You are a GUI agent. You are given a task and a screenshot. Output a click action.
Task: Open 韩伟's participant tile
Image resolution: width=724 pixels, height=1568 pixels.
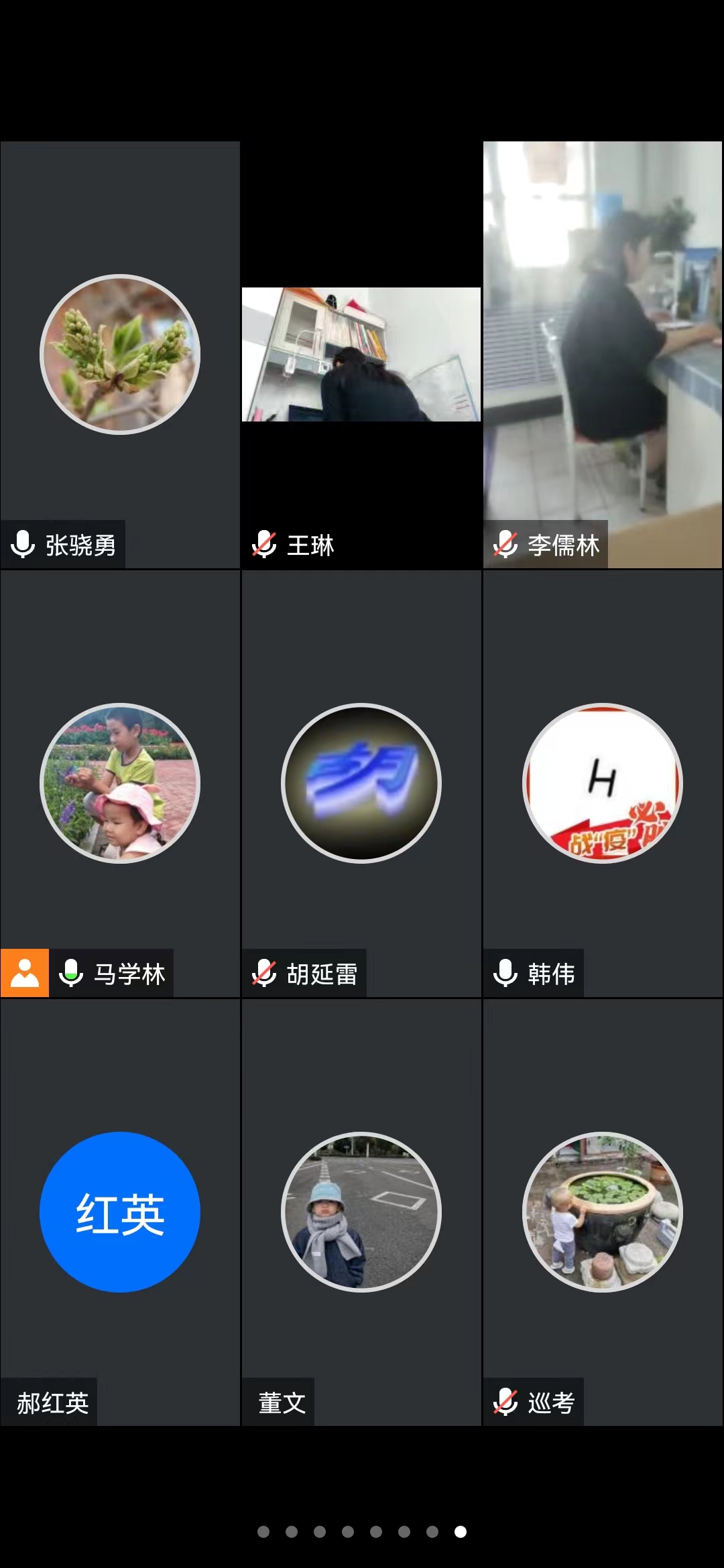tap(603, 783)
